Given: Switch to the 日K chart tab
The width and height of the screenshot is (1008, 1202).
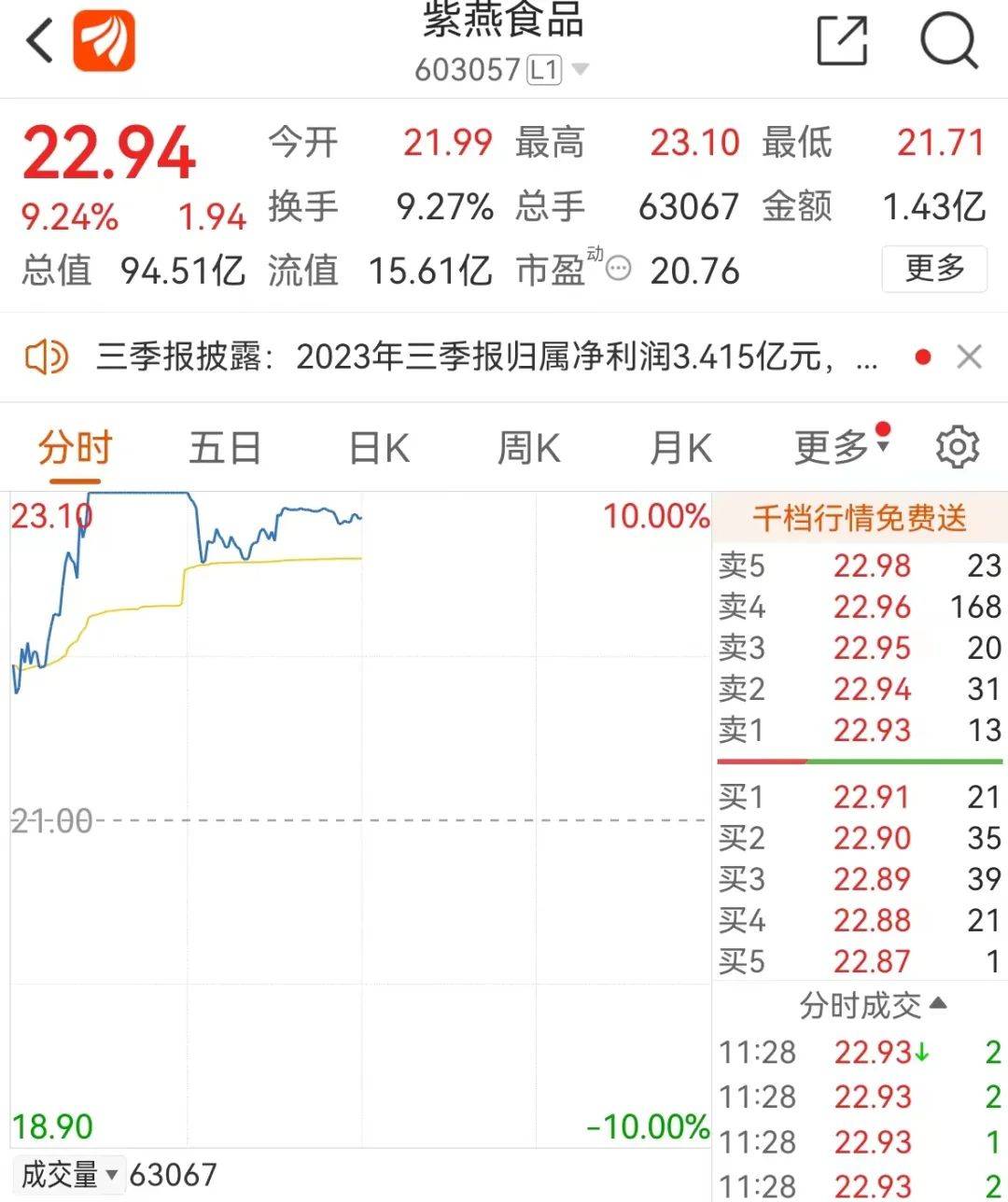Looking at the screenshot, I should click(378, 448).
